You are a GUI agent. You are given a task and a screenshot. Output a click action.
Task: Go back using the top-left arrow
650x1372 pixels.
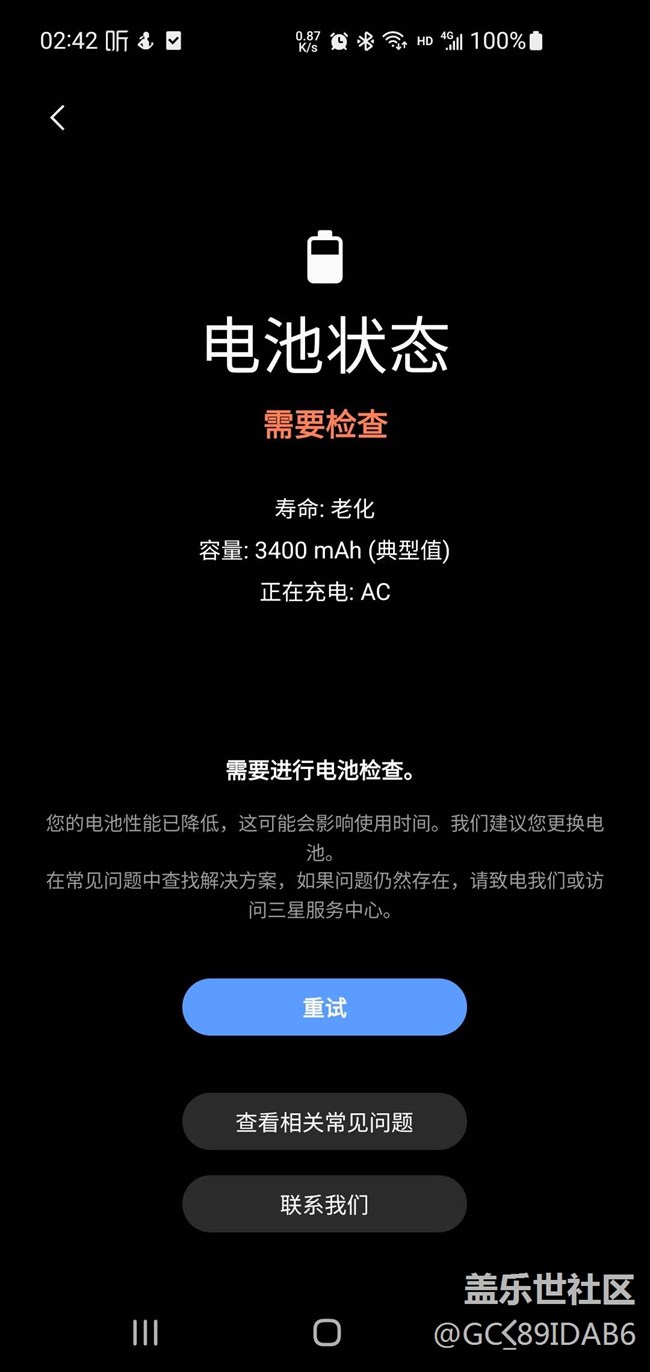click(57, 118)
